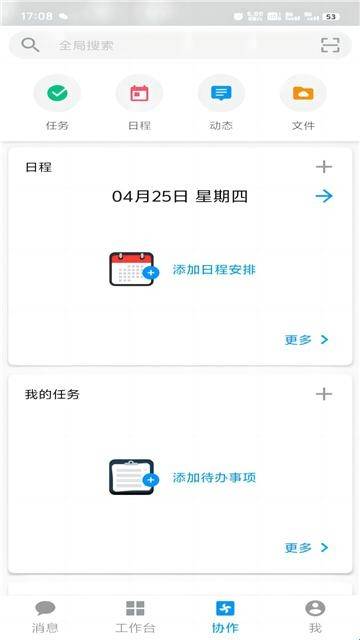Open 更多 in the 日程 card

click(x=306, y=339)
